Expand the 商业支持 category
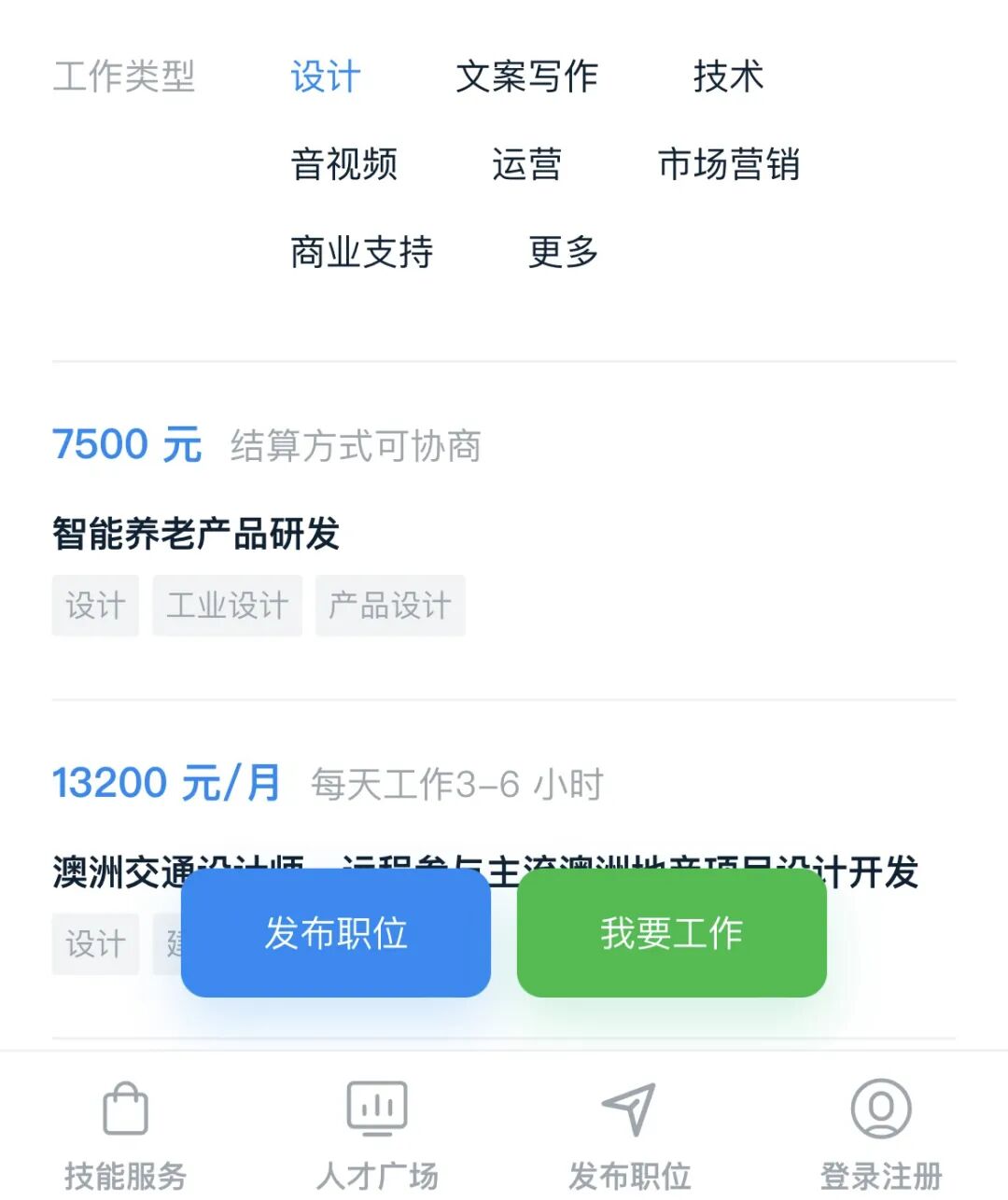 coord(361,252)
